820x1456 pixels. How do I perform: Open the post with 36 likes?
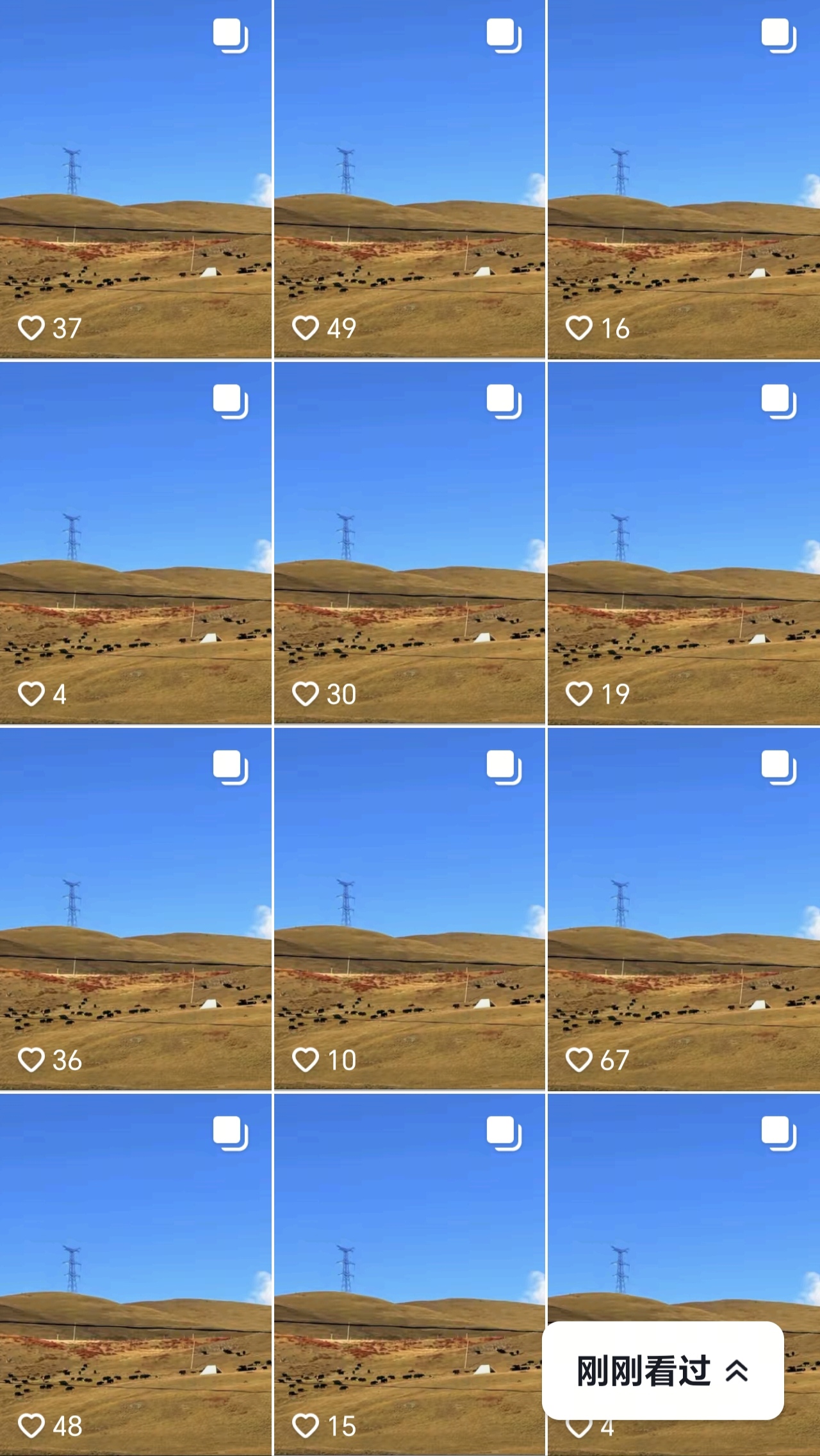click(x=136, y=909)
